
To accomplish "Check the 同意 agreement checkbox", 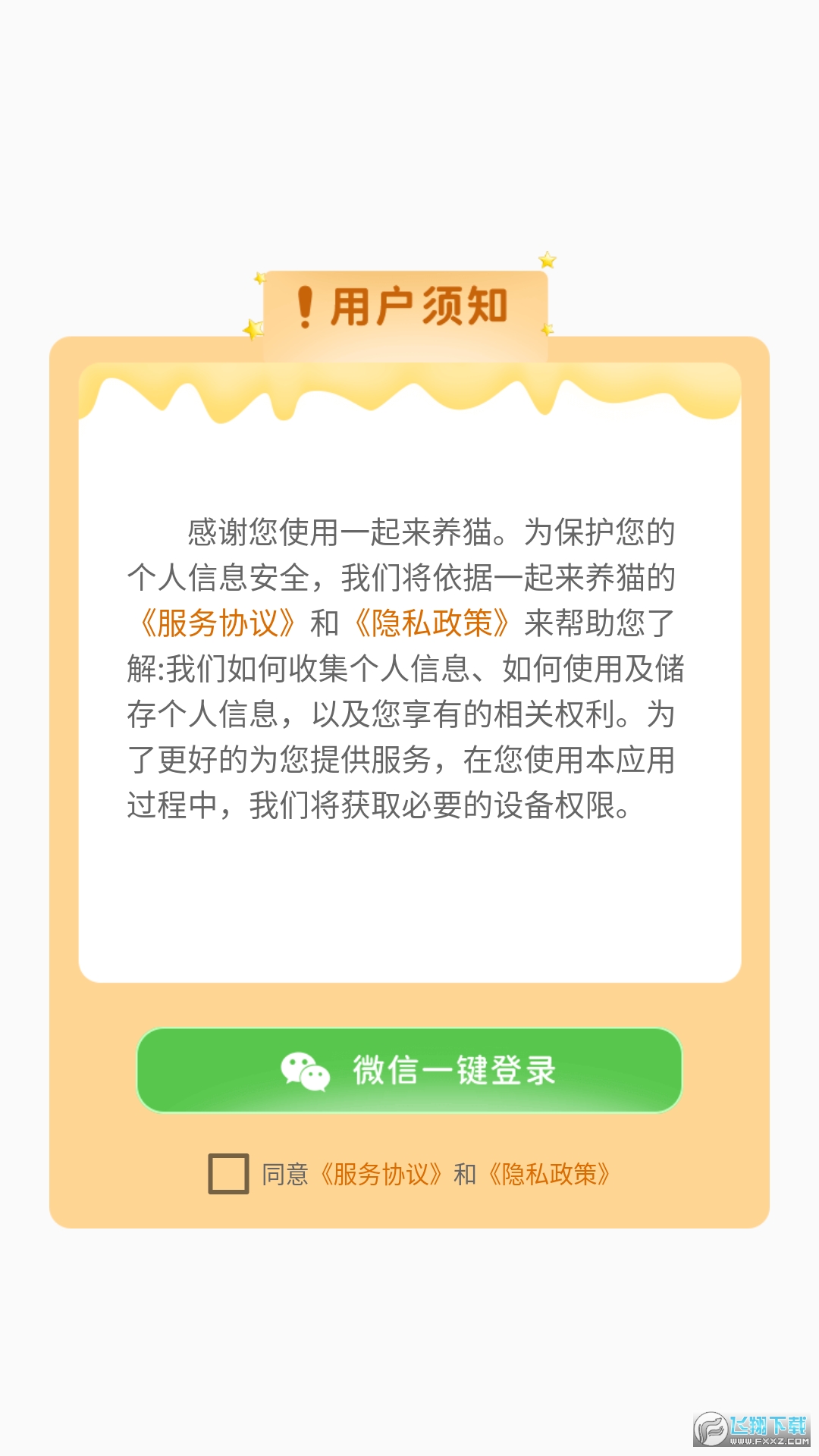I will coord(228,1174).
